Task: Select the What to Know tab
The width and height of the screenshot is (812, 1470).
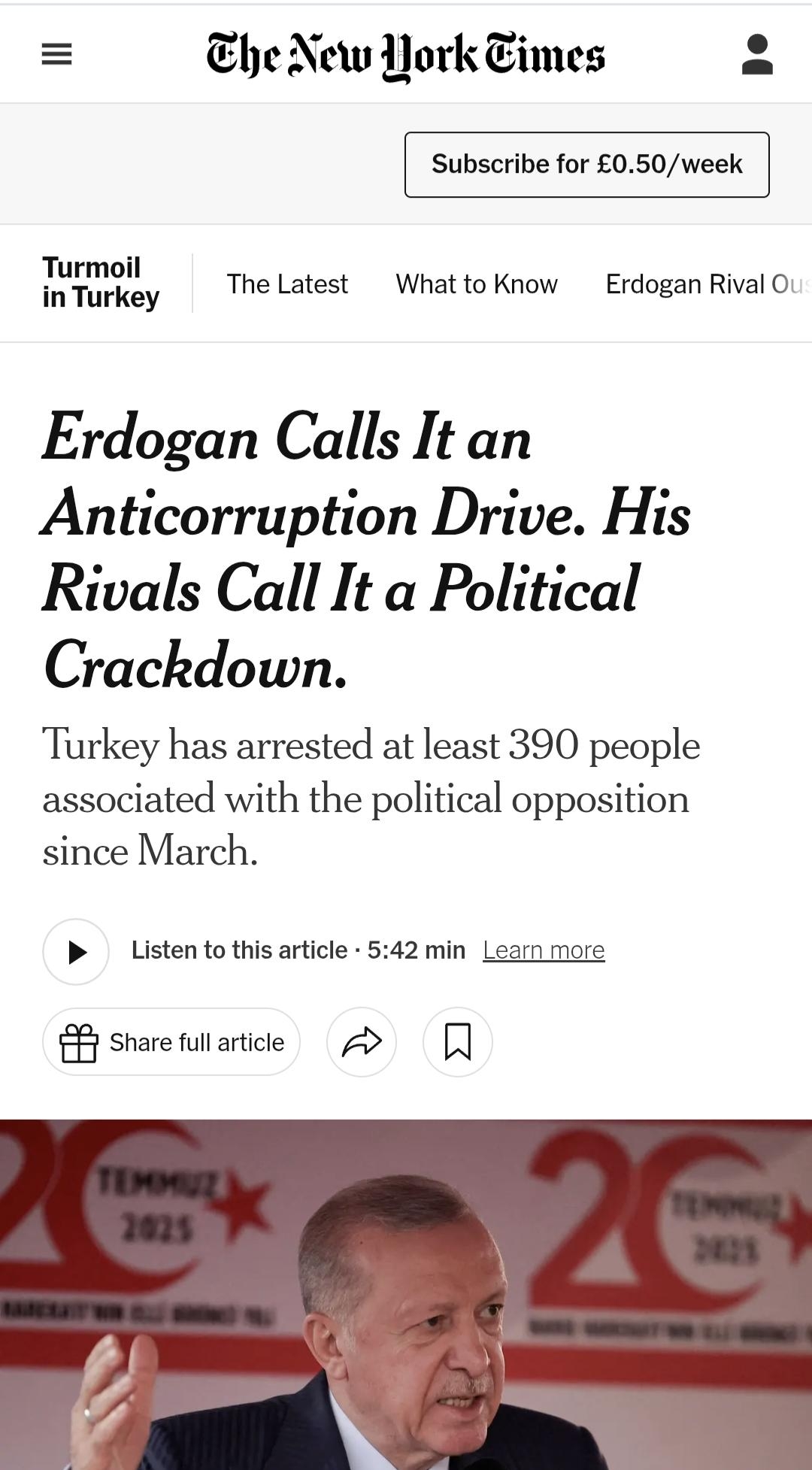Action: (x=477, y=284)
